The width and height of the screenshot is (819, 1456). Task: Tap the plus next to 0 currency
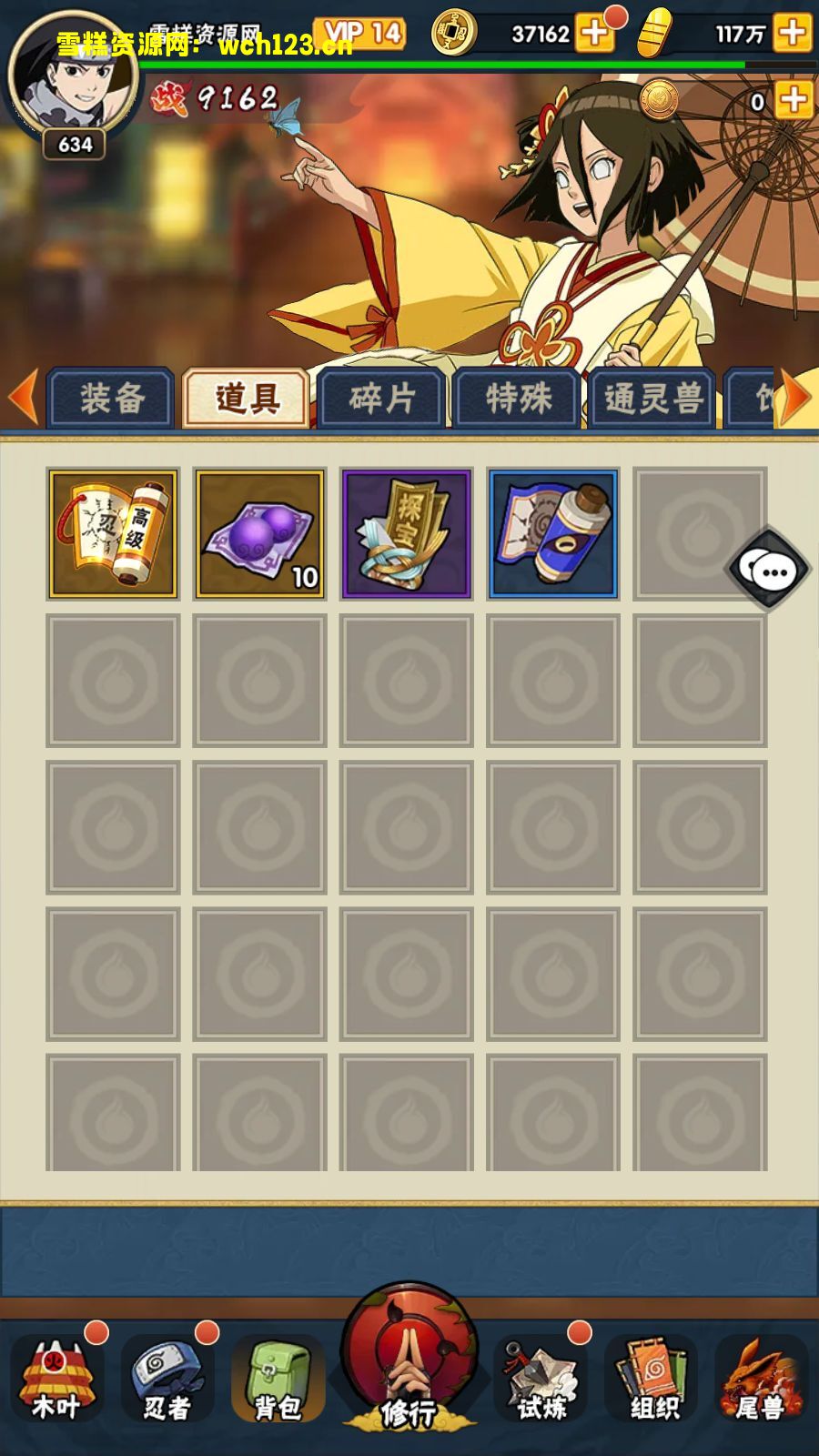tap(794, 99)
